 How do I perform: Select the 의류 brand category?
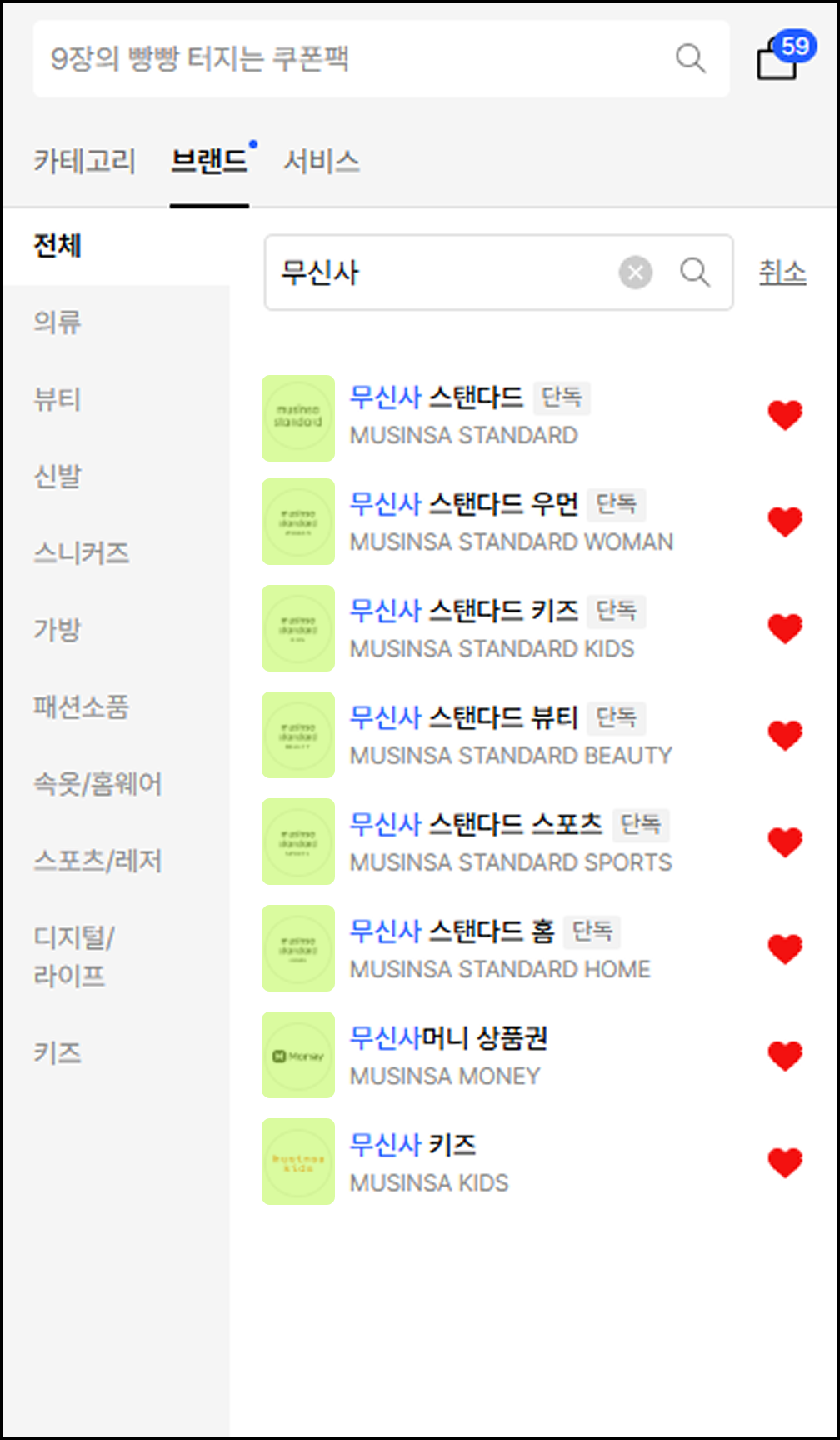(x=57, y=322)
